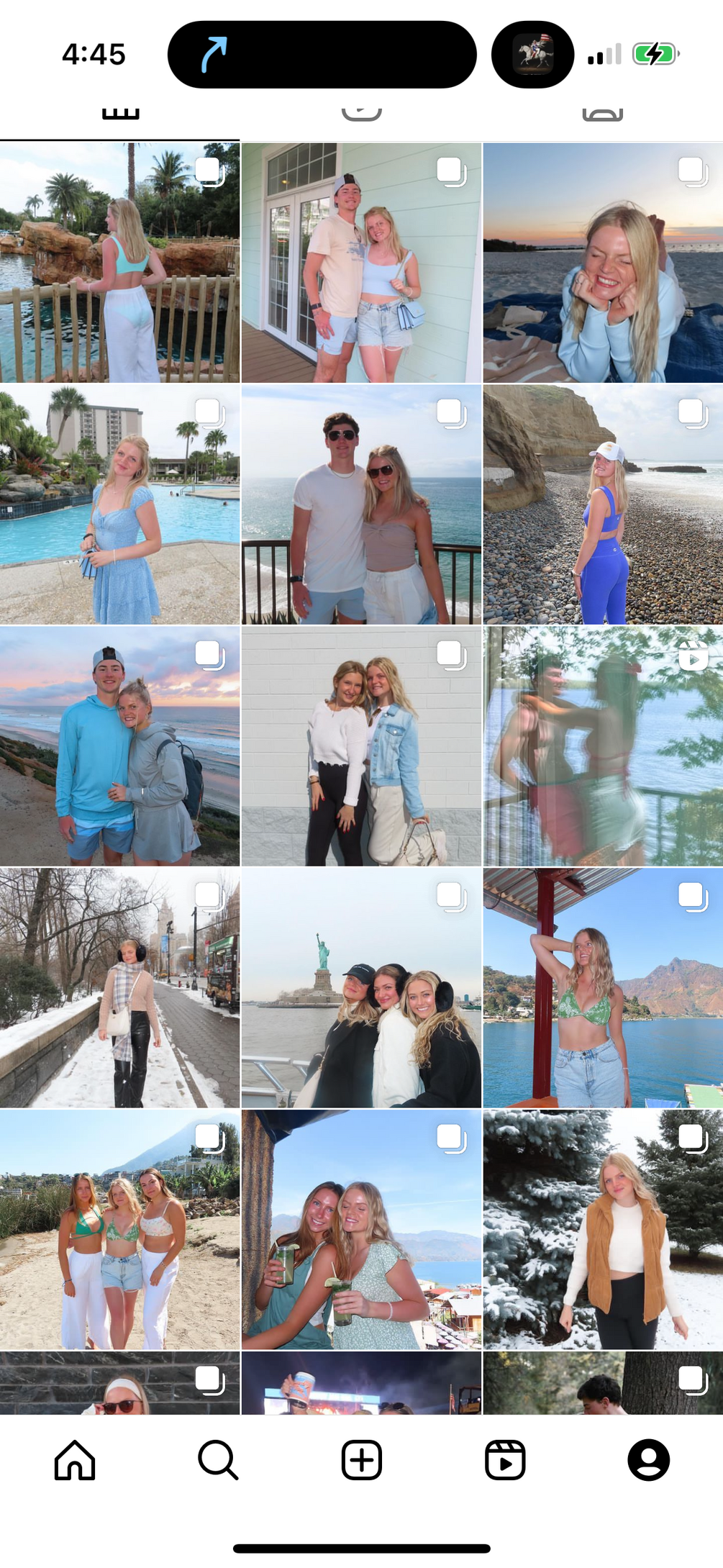Select the posts grid tab
723x1568 pixels.
tap(120, 115)
